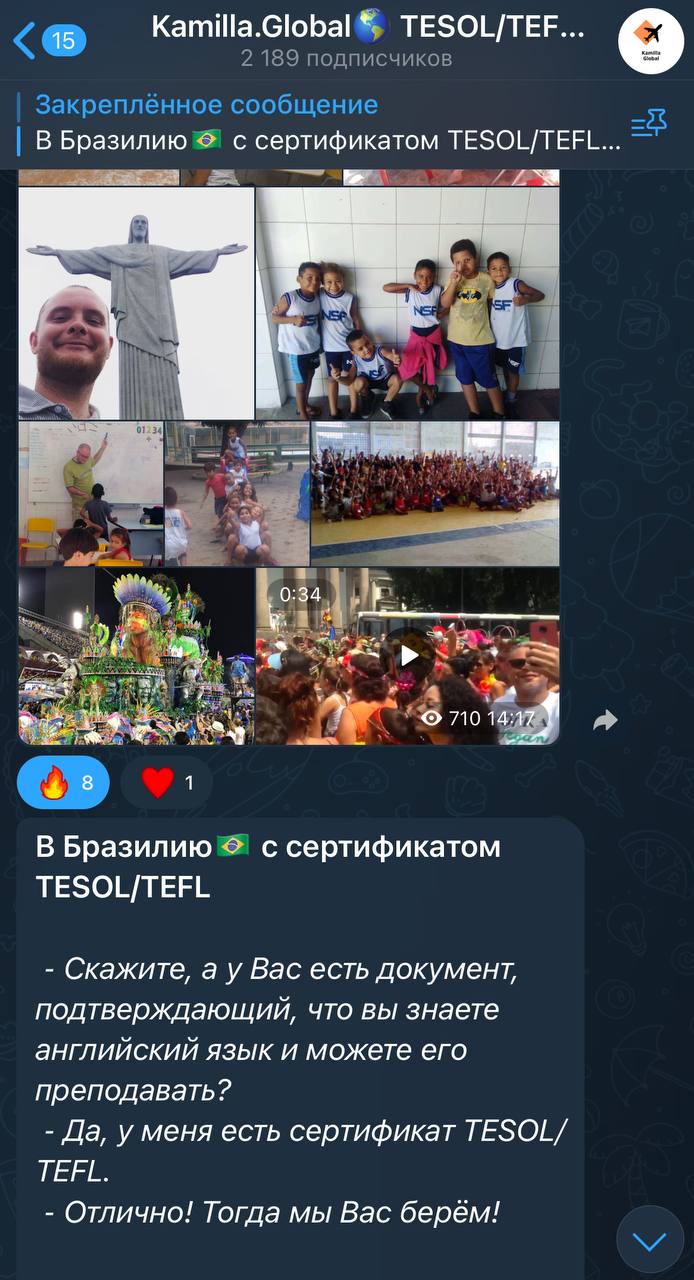Jump to the latest messages
694x1280 pixels.
click(649, 1241)
